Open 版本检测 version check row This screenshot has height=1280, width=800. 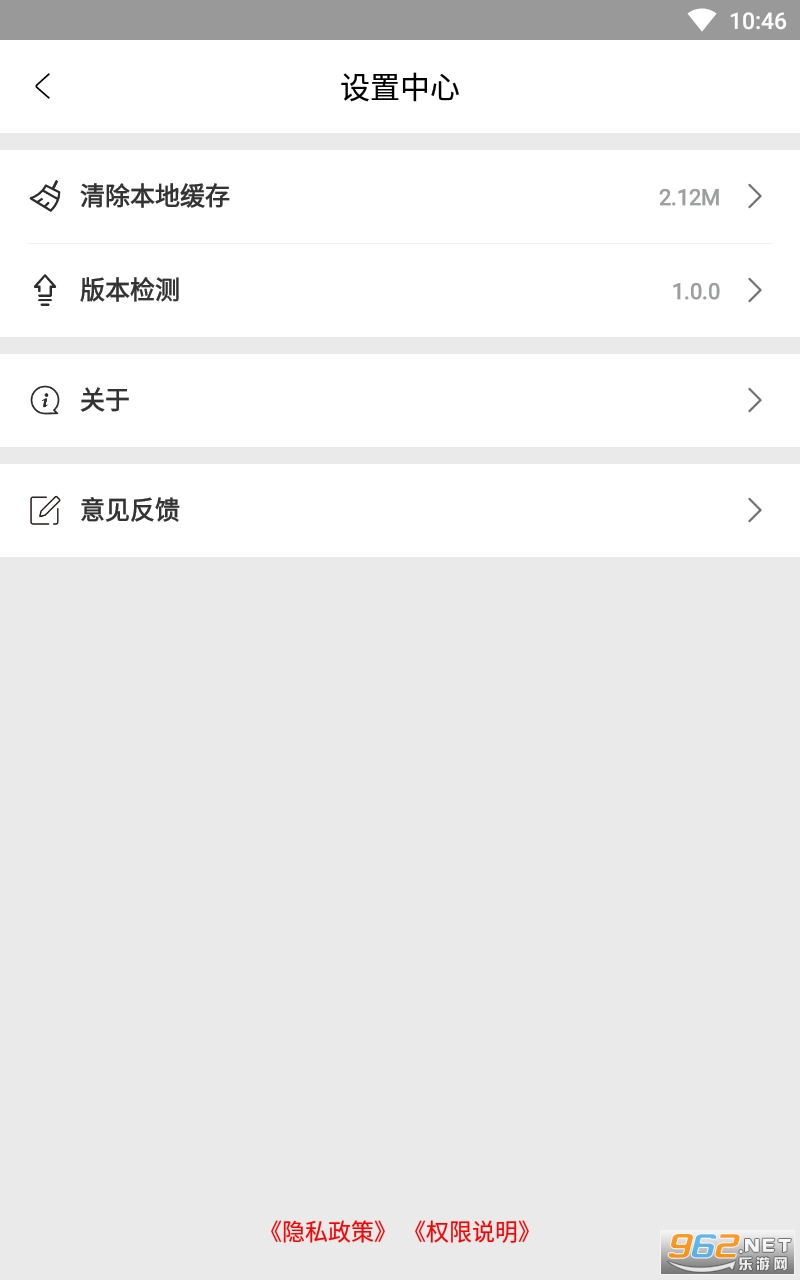pos(400,291)
